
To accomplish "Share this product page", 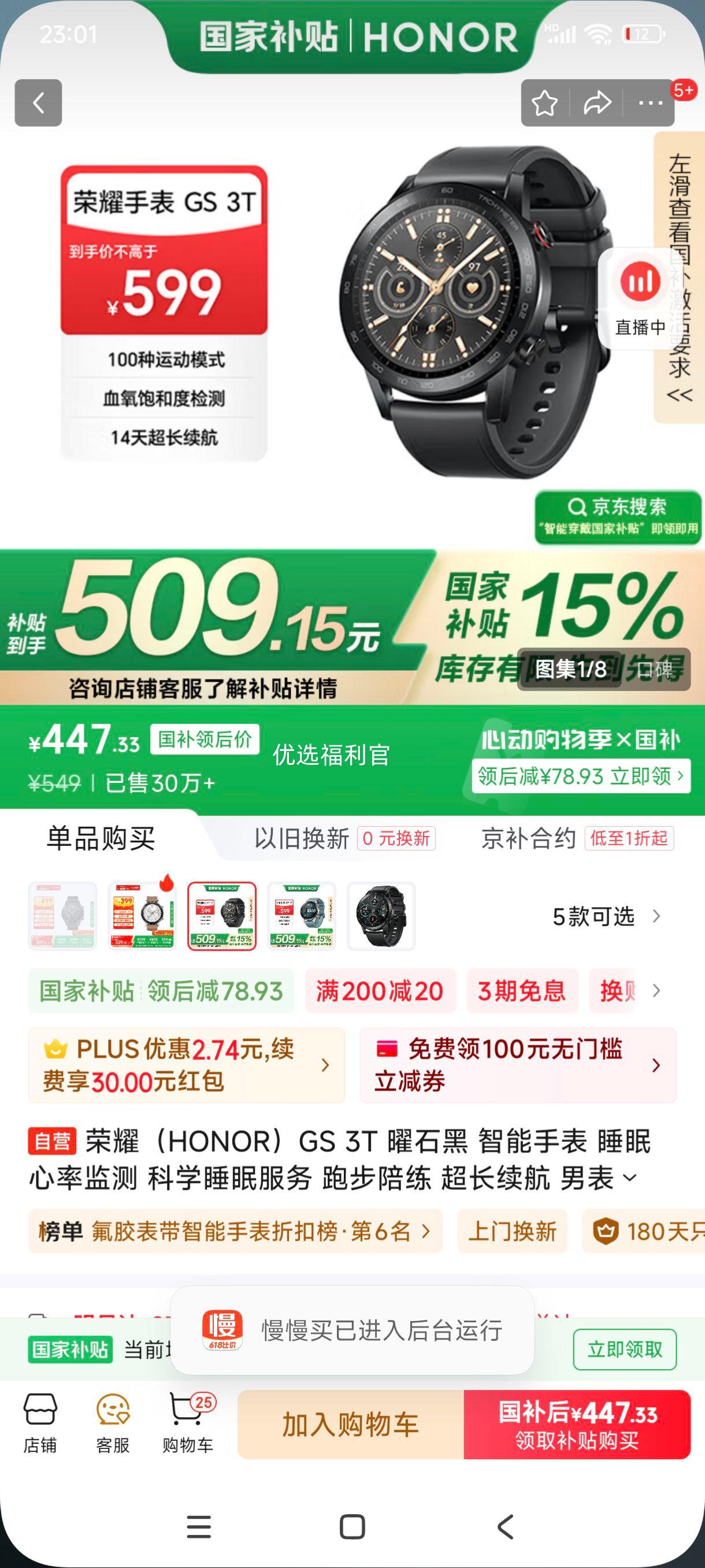I will coord(597,103).
